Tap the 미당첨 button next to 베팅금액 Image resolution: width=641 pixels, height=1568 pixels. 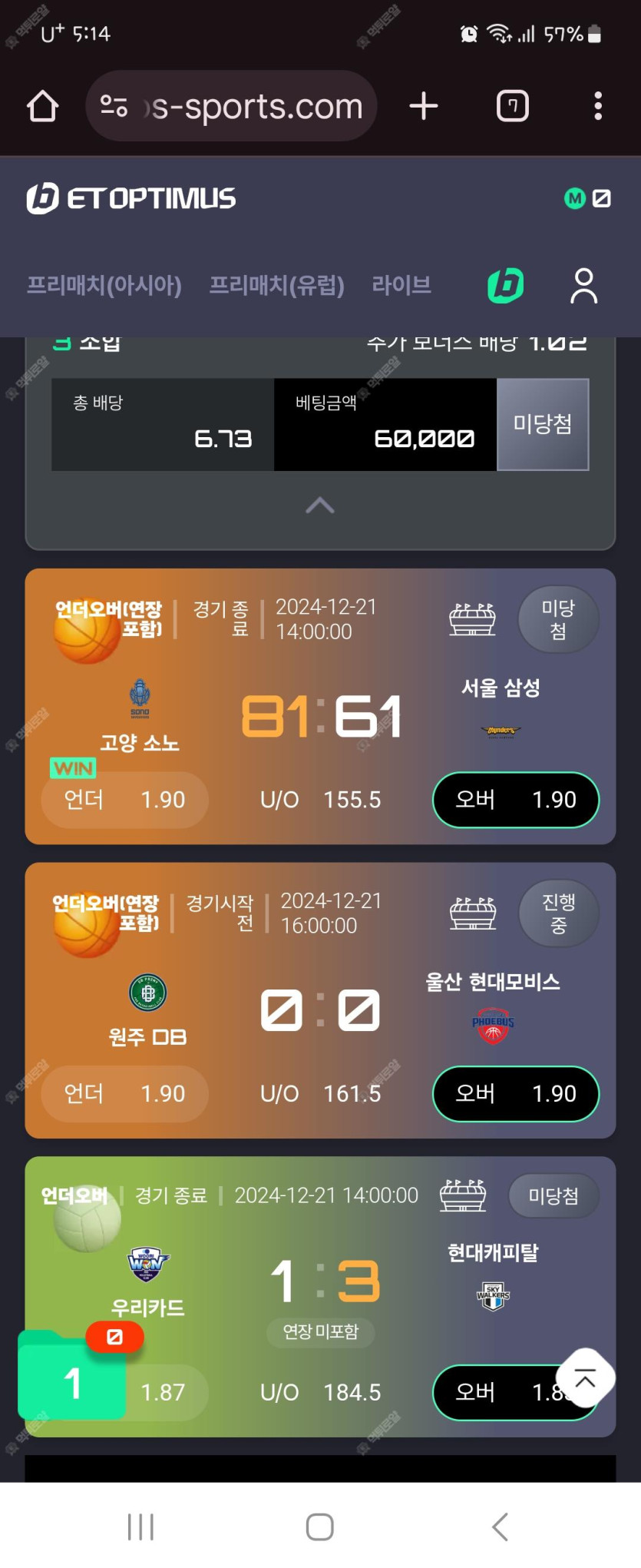click(543, 424)
